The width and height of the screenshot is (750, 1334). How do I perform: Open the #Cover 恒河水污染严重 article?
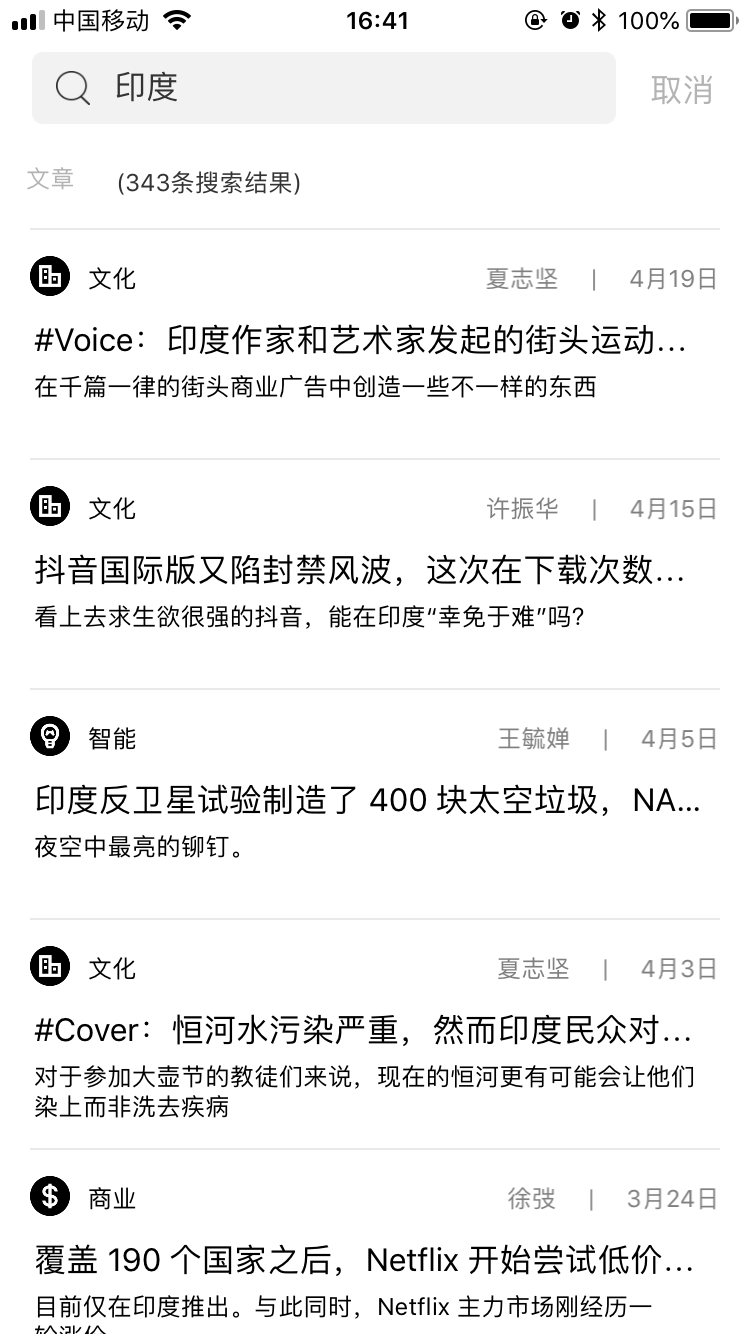(x=364, y=1030)
